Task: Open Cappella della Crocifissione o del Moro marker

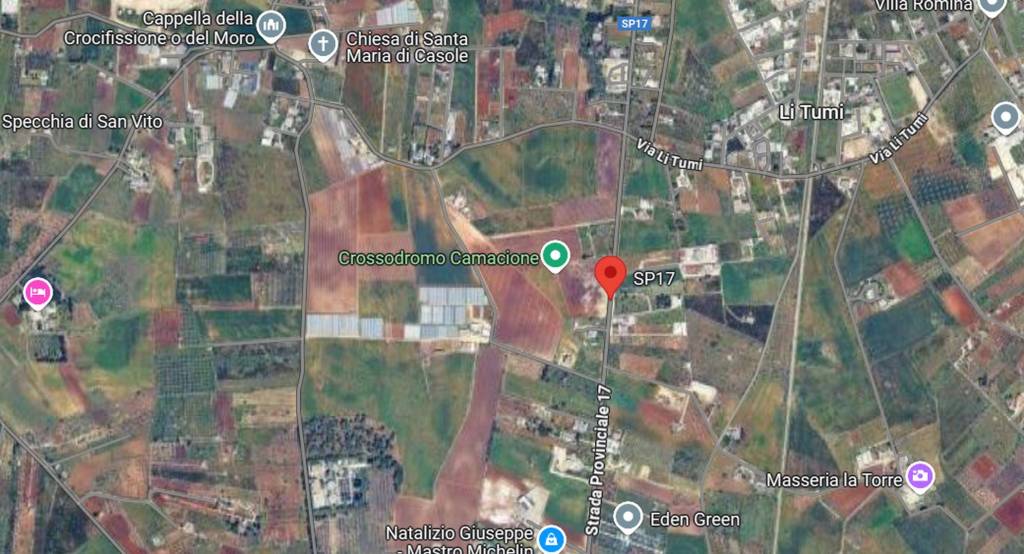Action: [x=270, y=26]
